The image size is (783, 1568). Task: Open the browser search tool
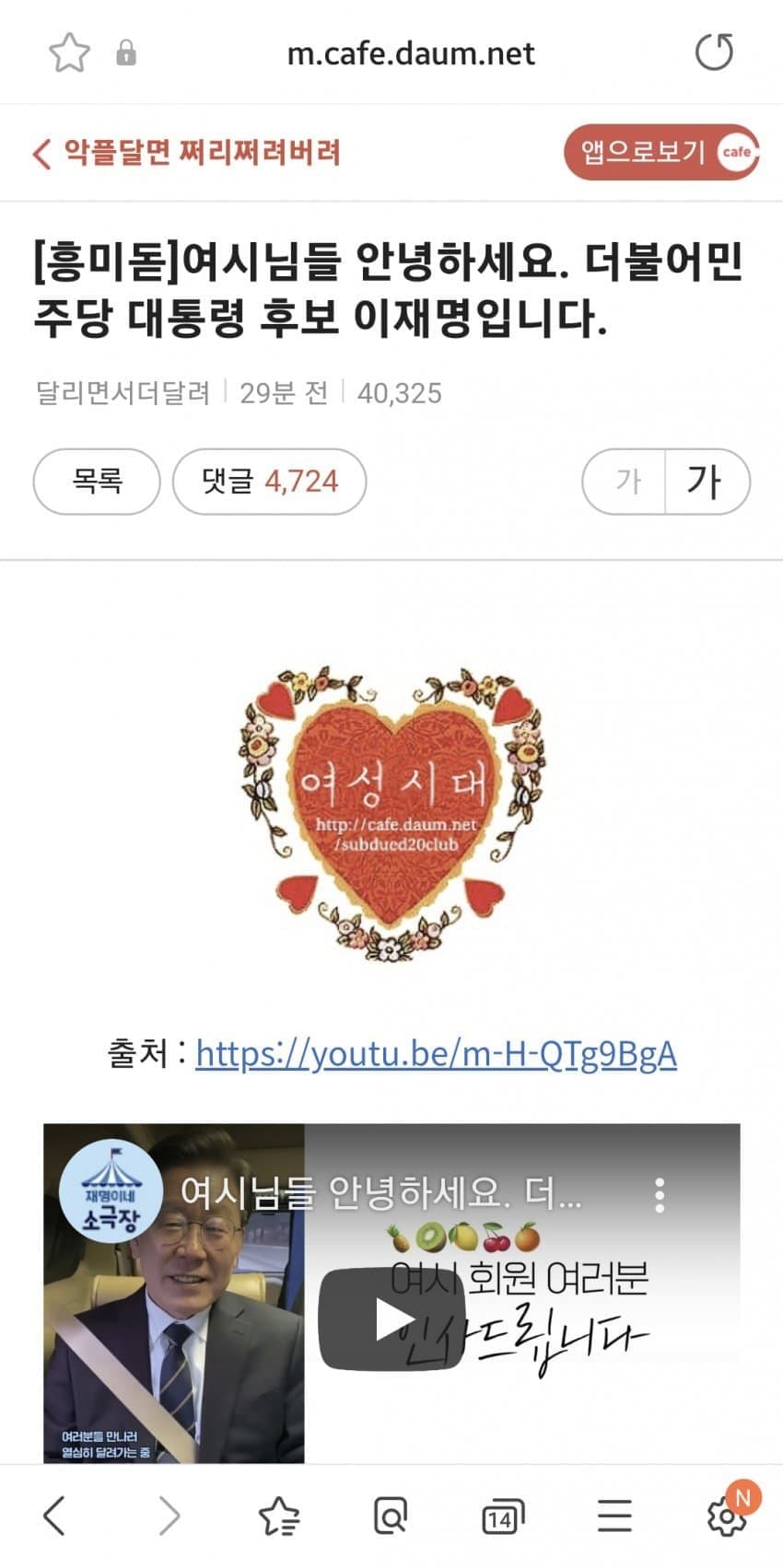[391, 1516]
